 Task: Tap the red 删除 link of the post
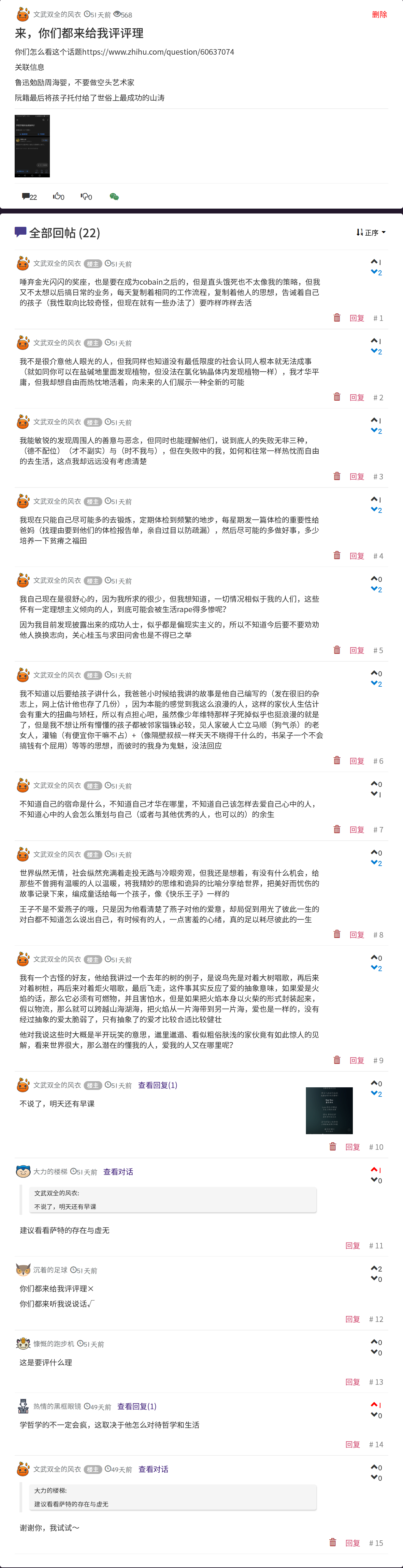(379, 15)
